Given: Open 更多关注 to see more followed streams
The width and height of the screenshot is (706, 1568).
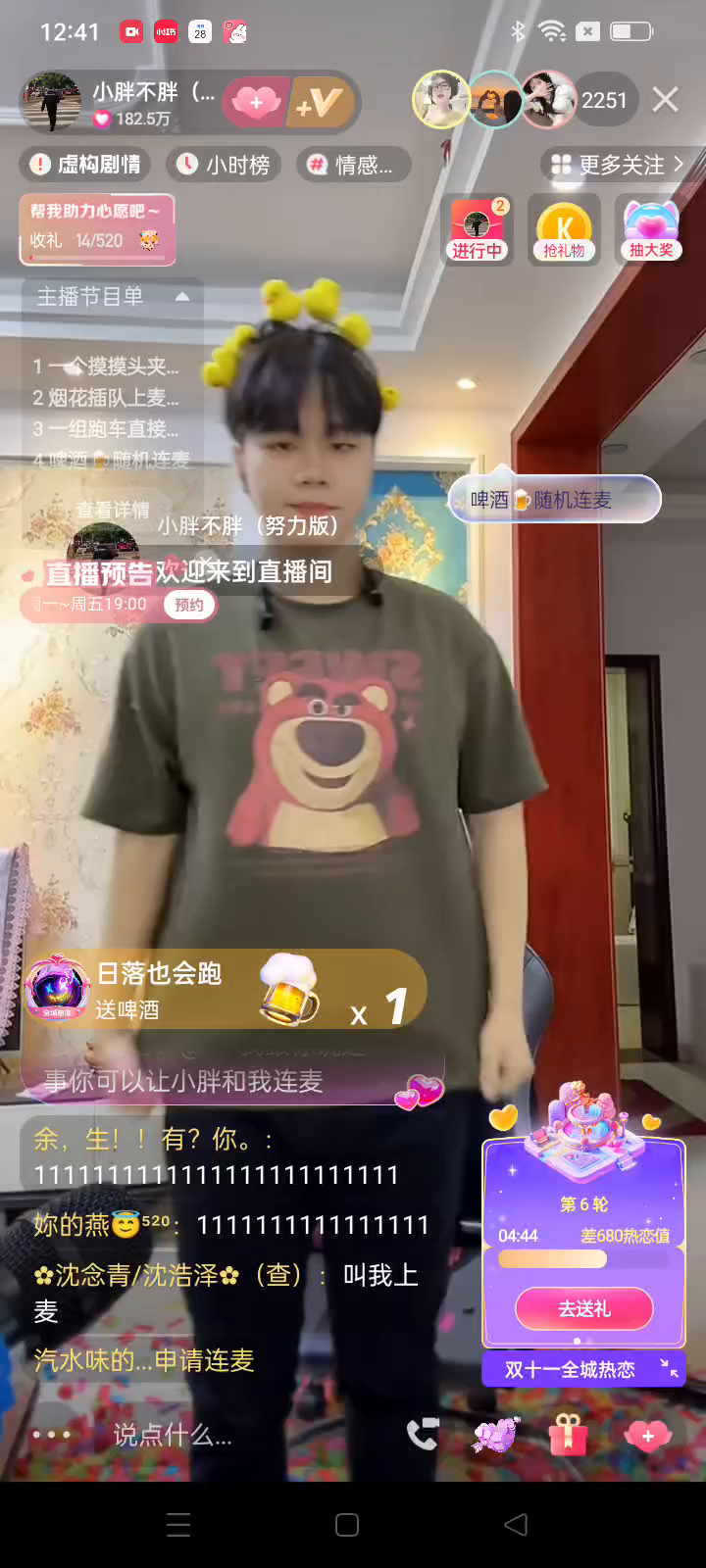Looking at the screenshot, I should coord(618,165).
